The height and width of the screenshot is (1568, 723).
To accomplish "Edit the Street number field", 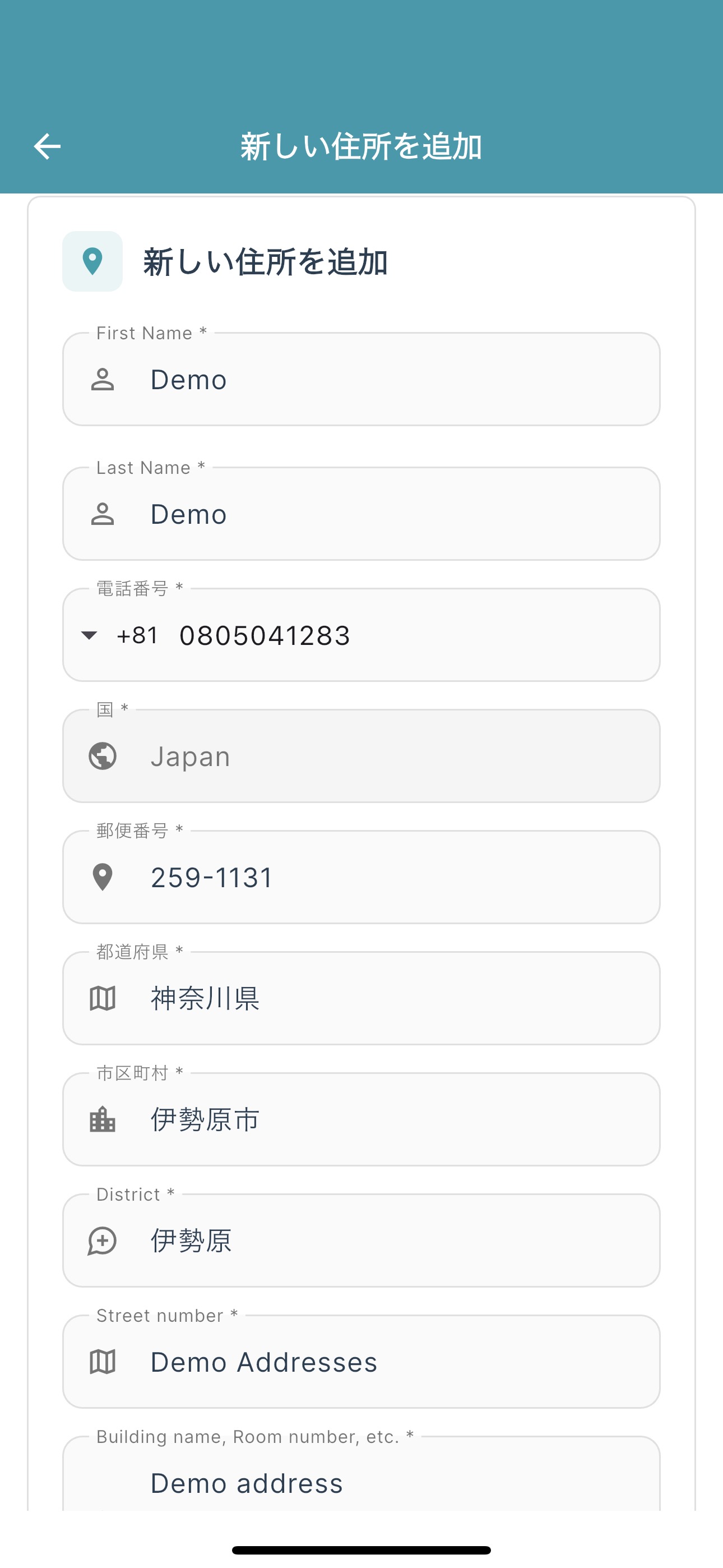I will click(x=390, y=1362).
